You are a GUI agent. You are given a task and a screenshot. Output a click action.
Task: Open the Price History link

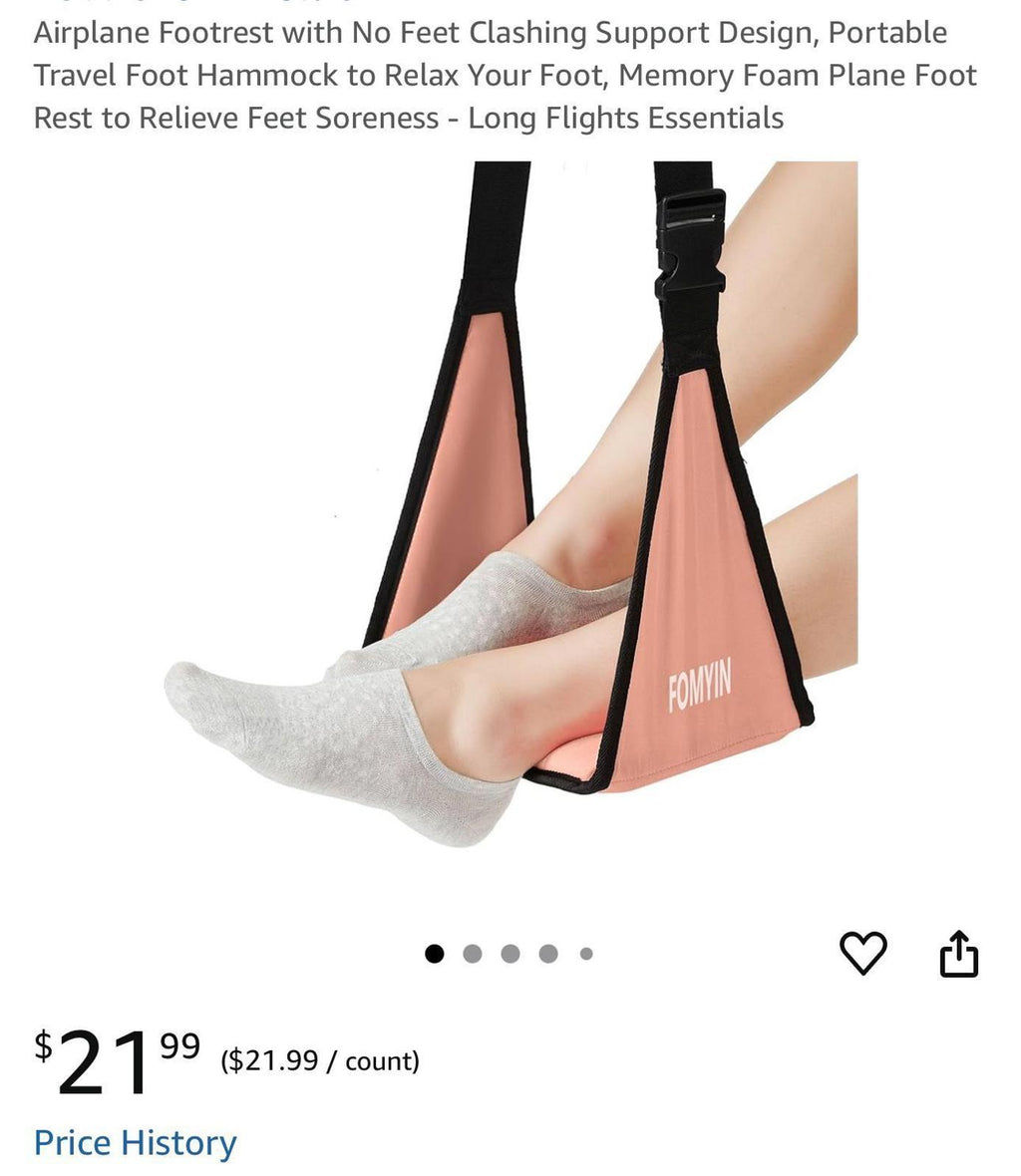tap(135, 1142)
